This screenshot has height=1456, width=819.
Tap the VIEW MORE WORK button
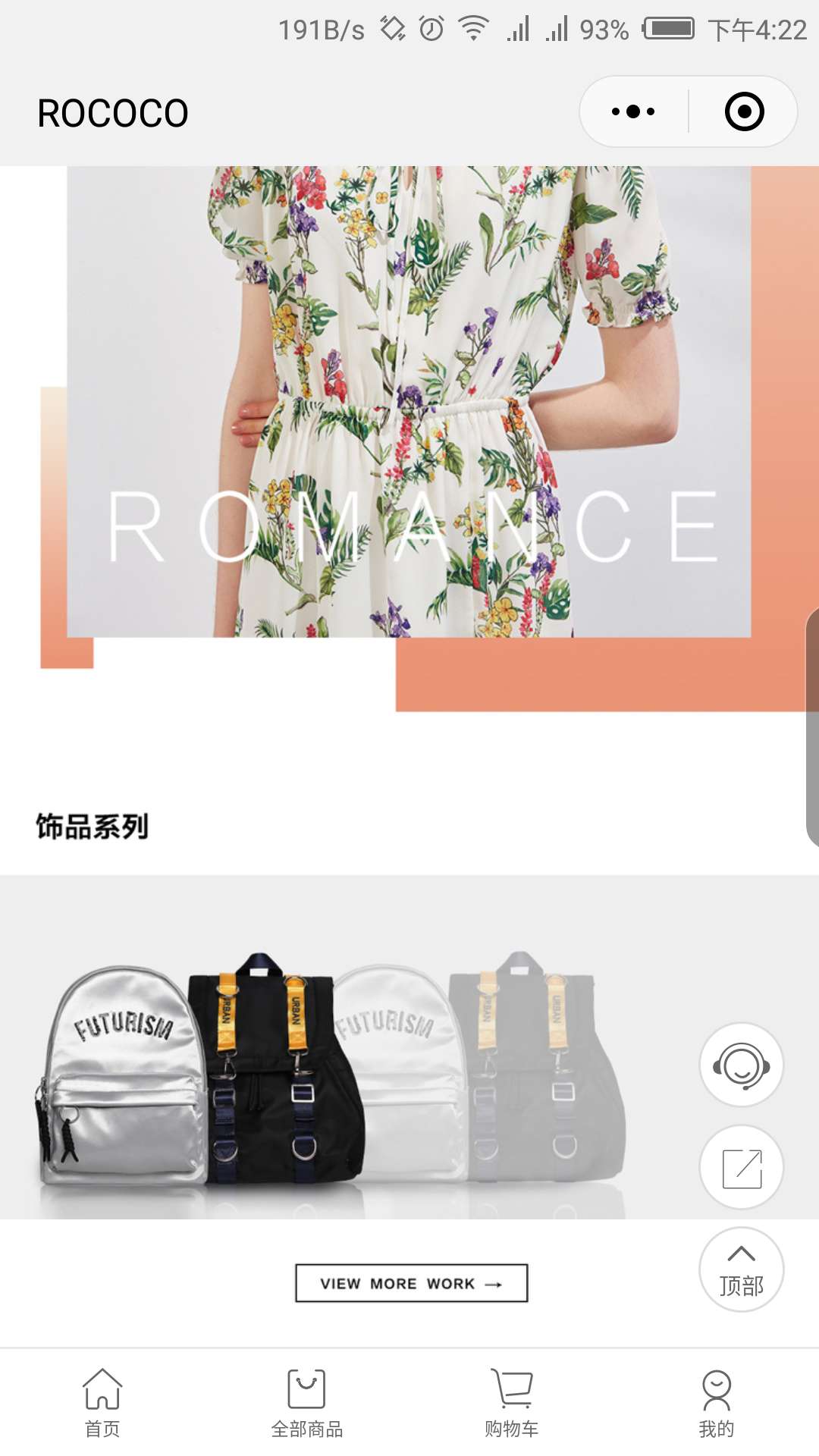(411, 1283)
